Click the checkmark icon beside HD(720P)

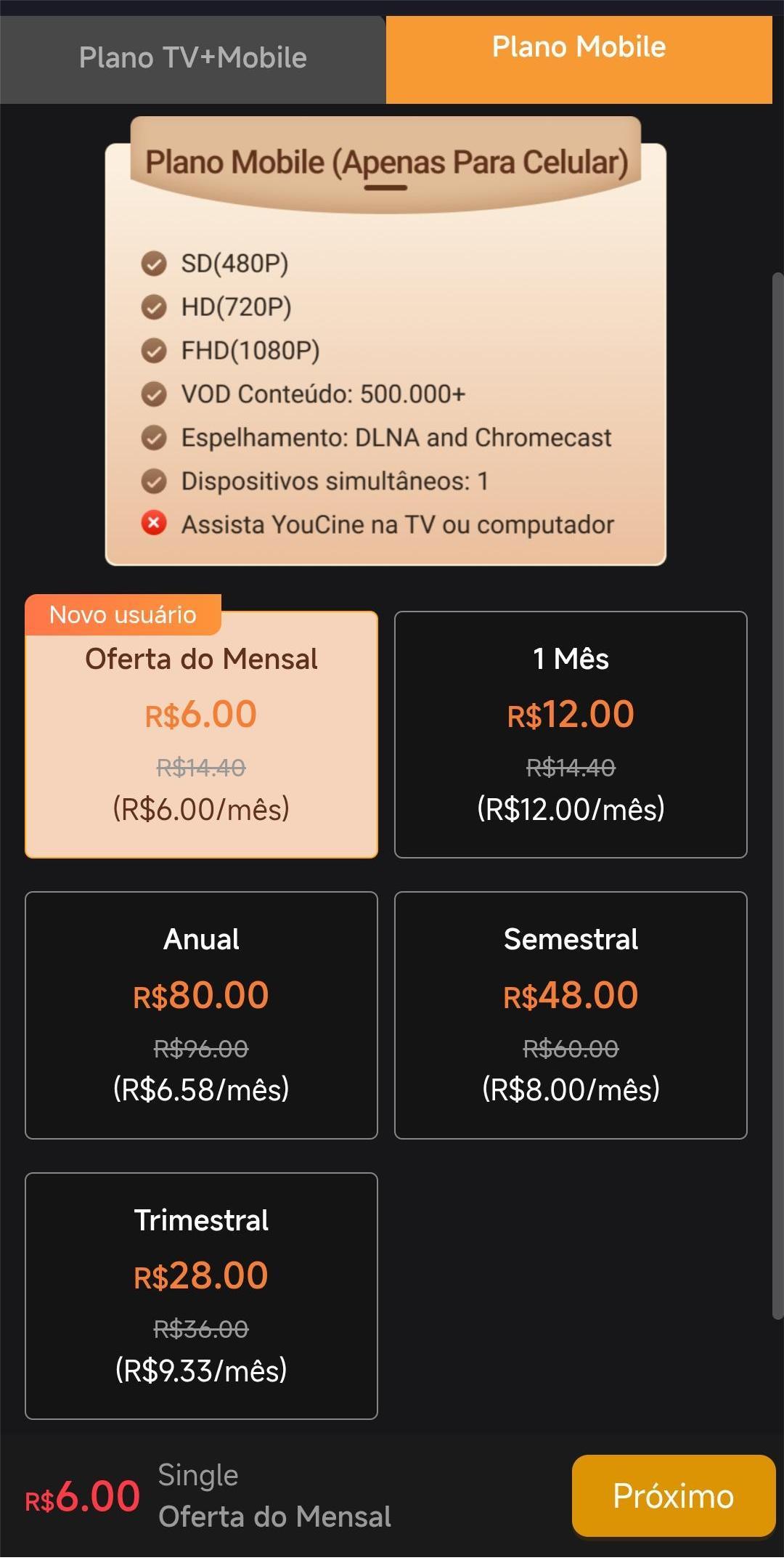pos(153,307)
